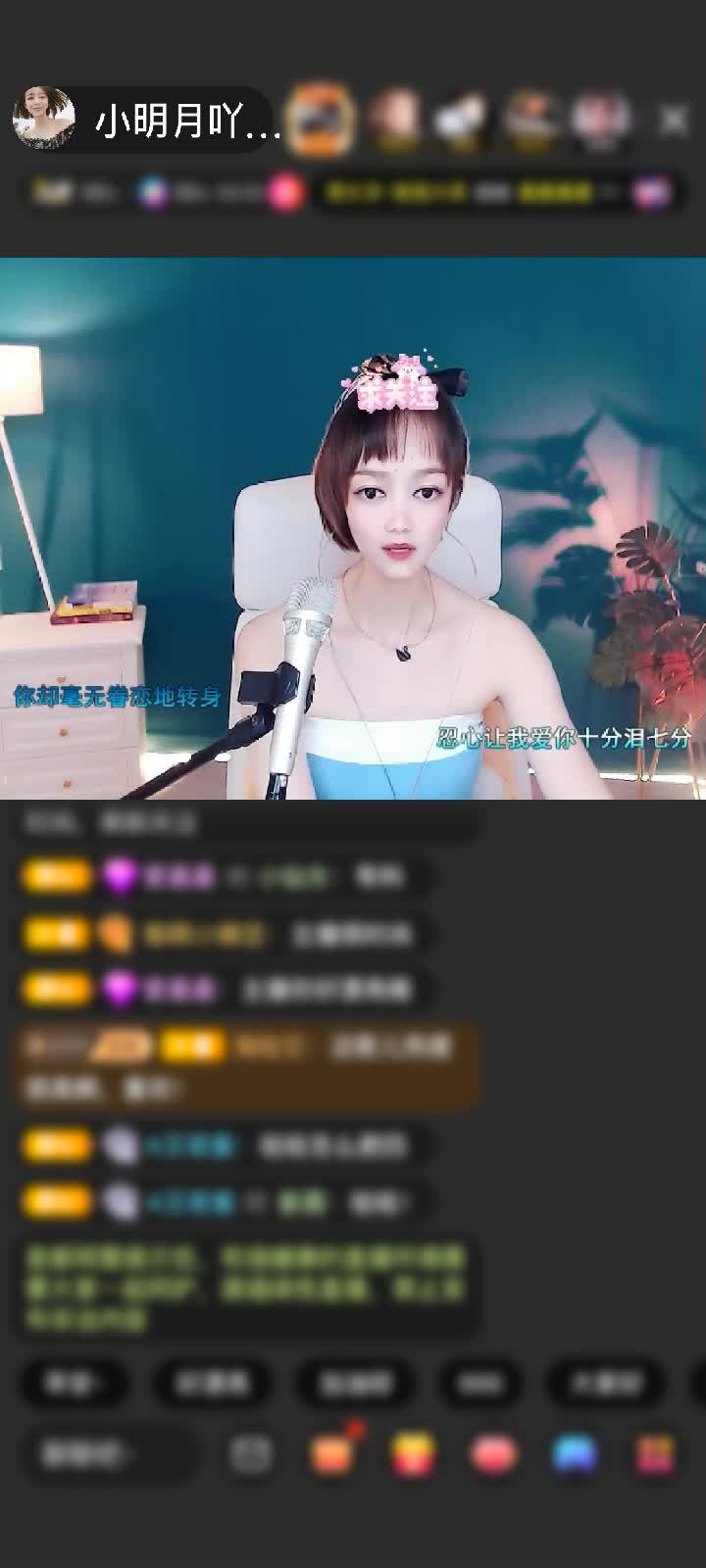Open the first top viewer avatar
The height and width of the screenshot is (1568, 706).
[322, 120]
